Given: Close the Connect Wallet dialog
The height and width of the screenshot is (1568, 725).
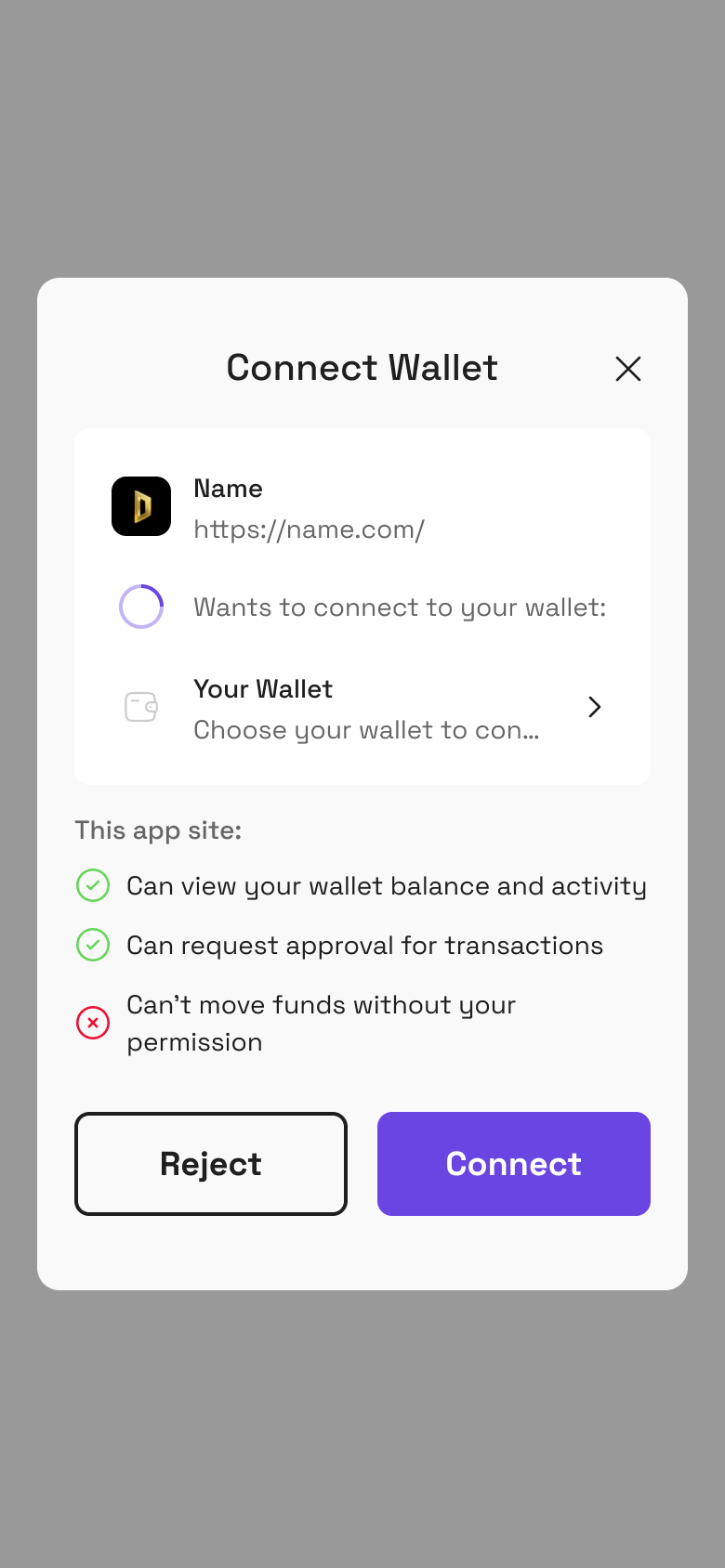Looking at the screenshot, I should (628, 369).
